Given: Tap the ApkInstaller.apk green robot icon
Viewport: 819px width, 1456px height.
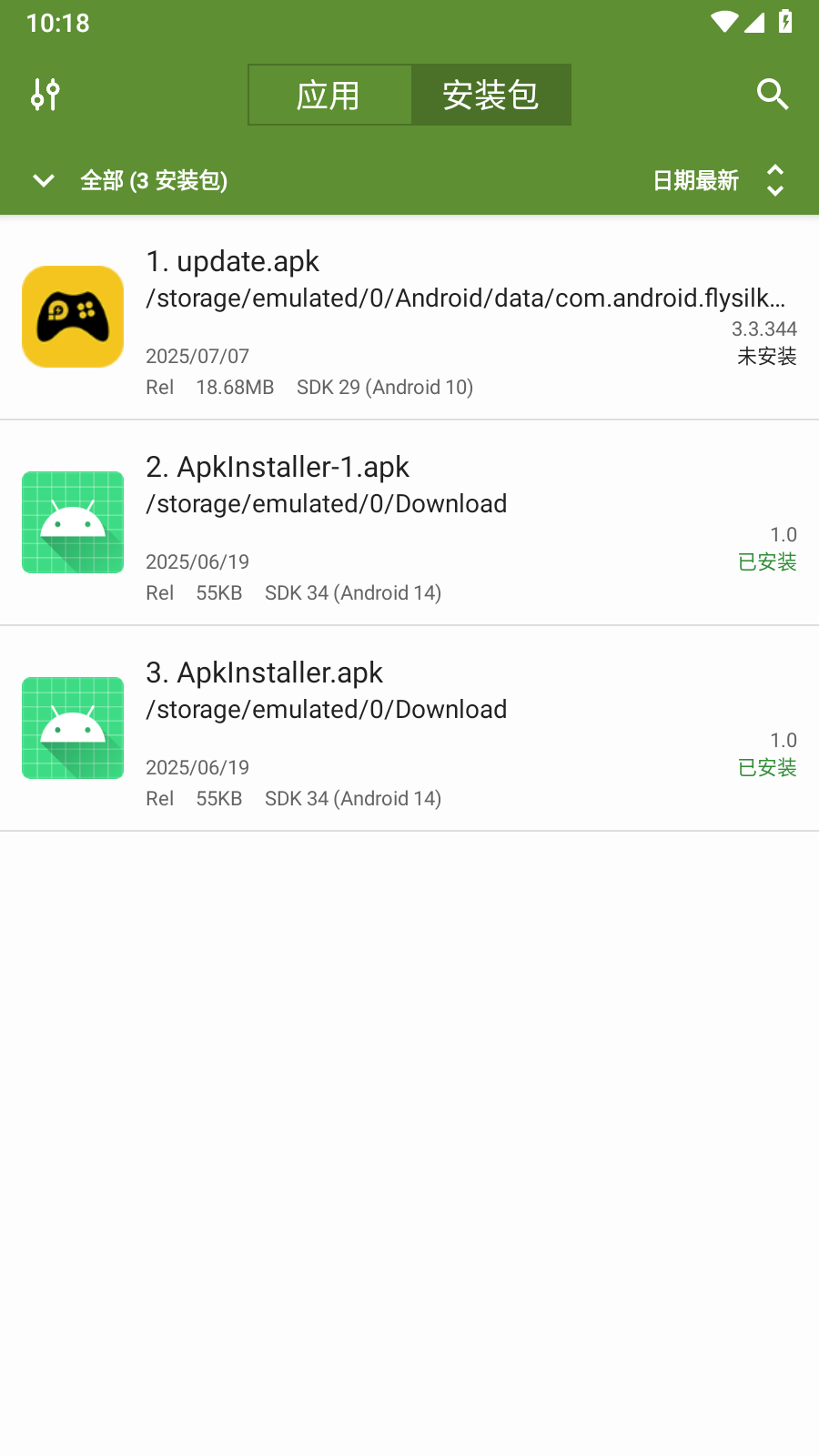Looking at the screenshot, I should (73, 728).
